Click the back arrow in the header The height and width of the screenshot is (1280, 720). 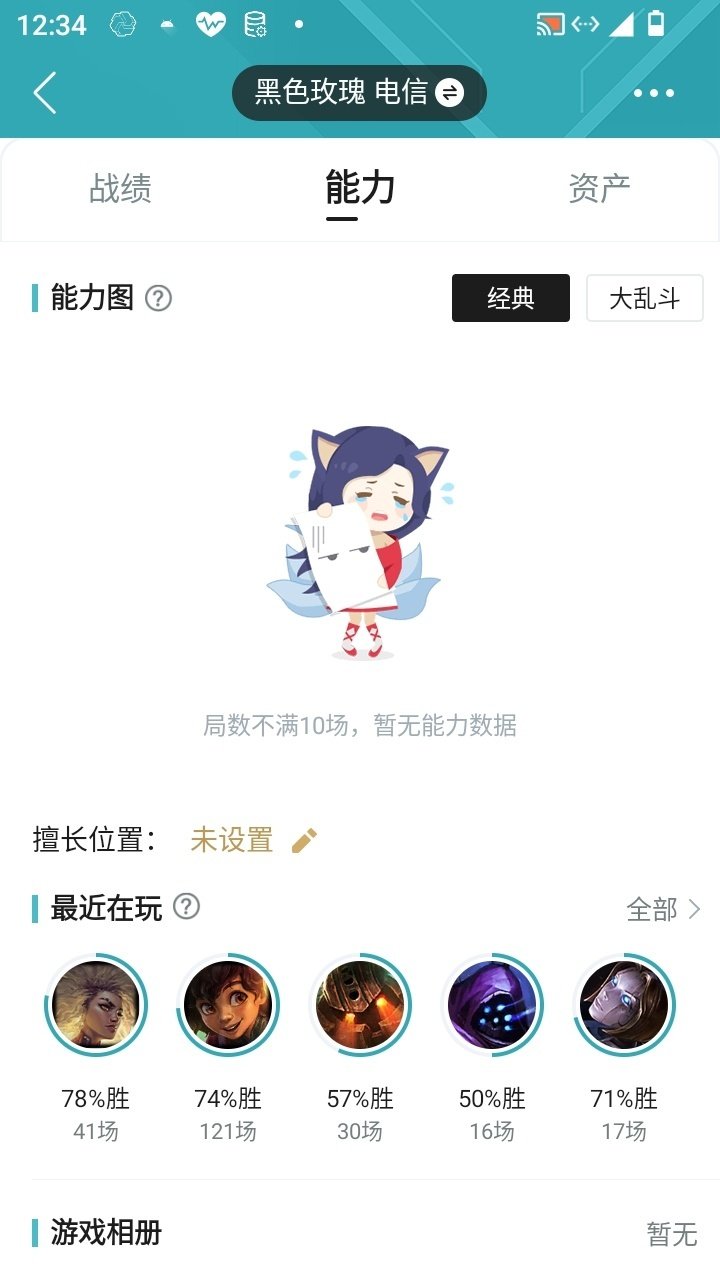[x=42, y=92]
